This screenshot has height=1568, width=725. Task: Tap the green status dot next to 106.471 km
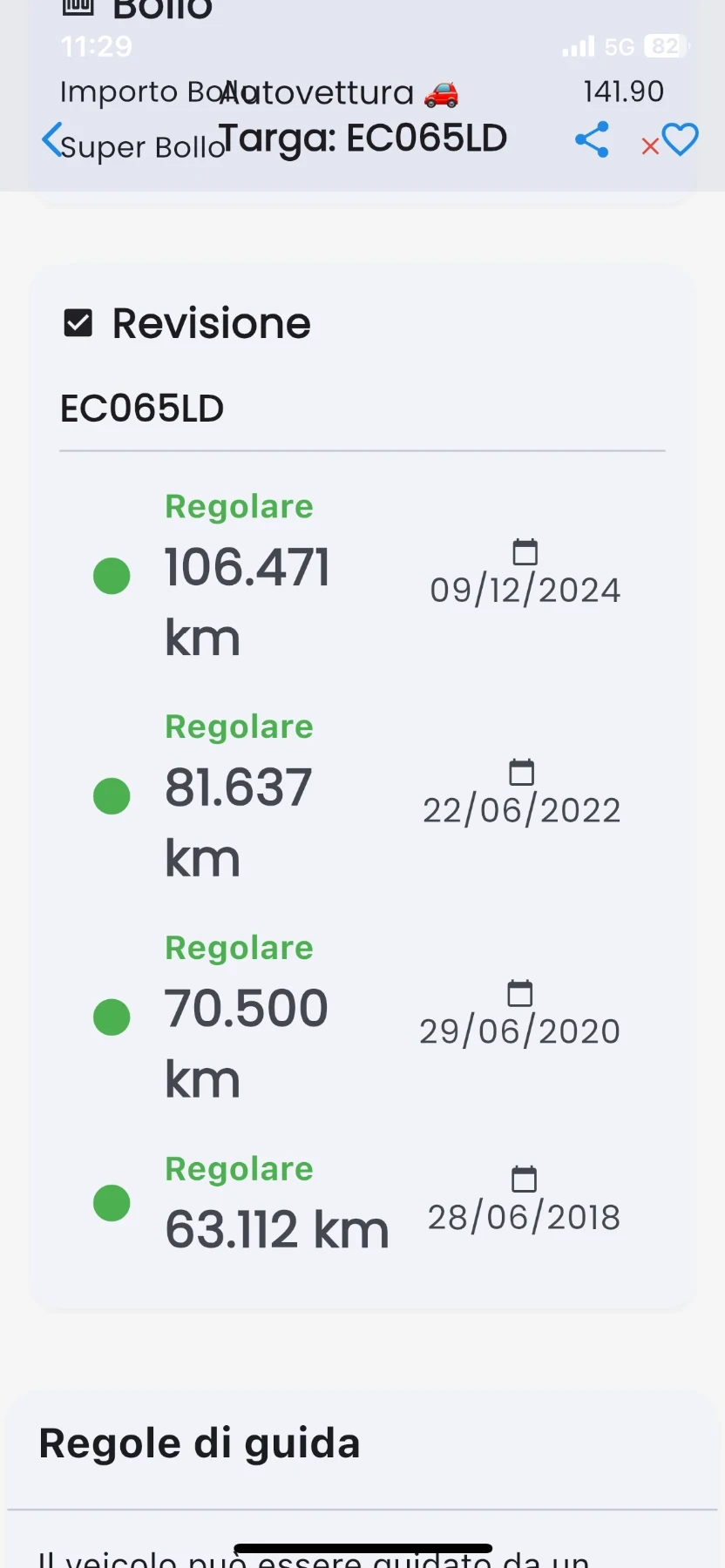[x=112, y=573]
